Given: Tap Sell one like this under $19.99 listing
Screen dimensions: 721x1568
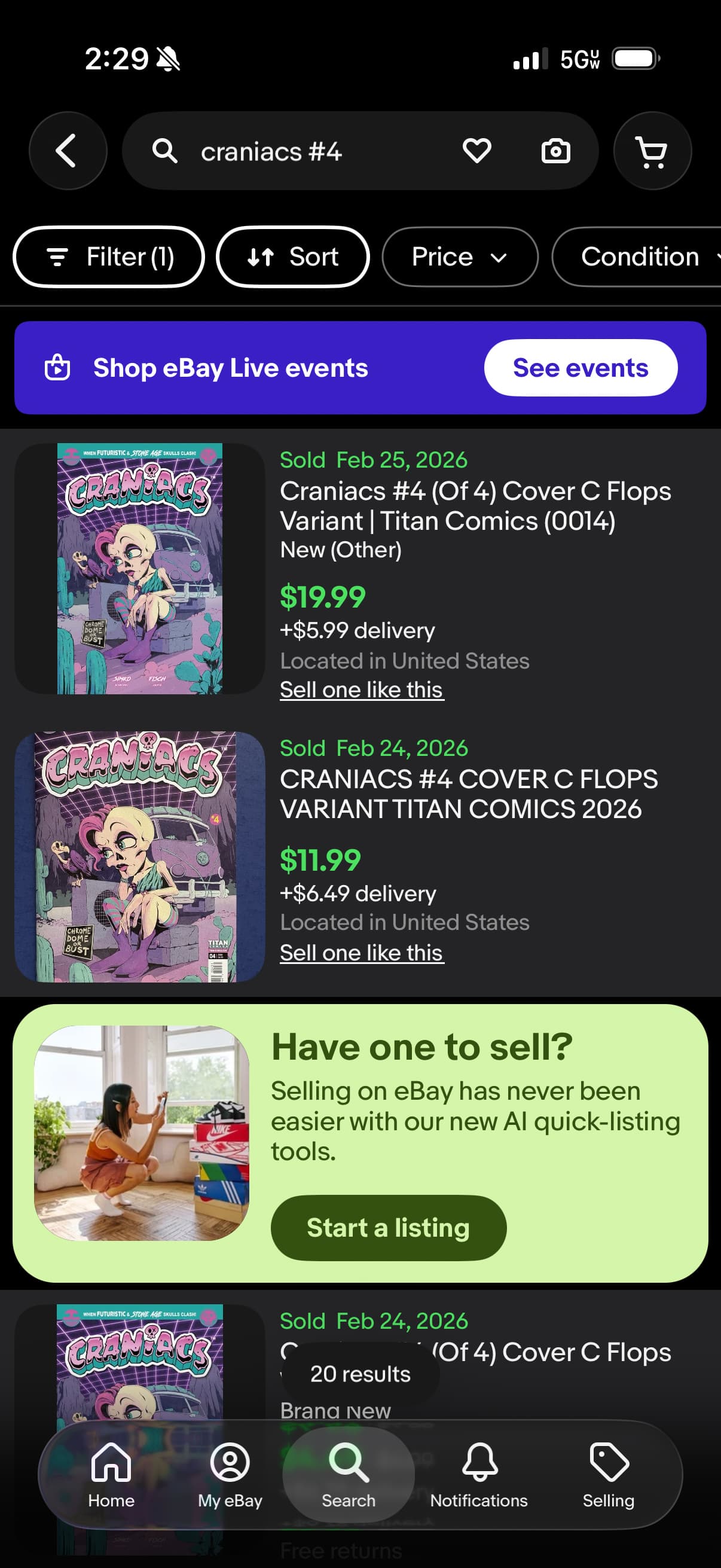Looking at the screenshot, I should [x=362, y=690].
